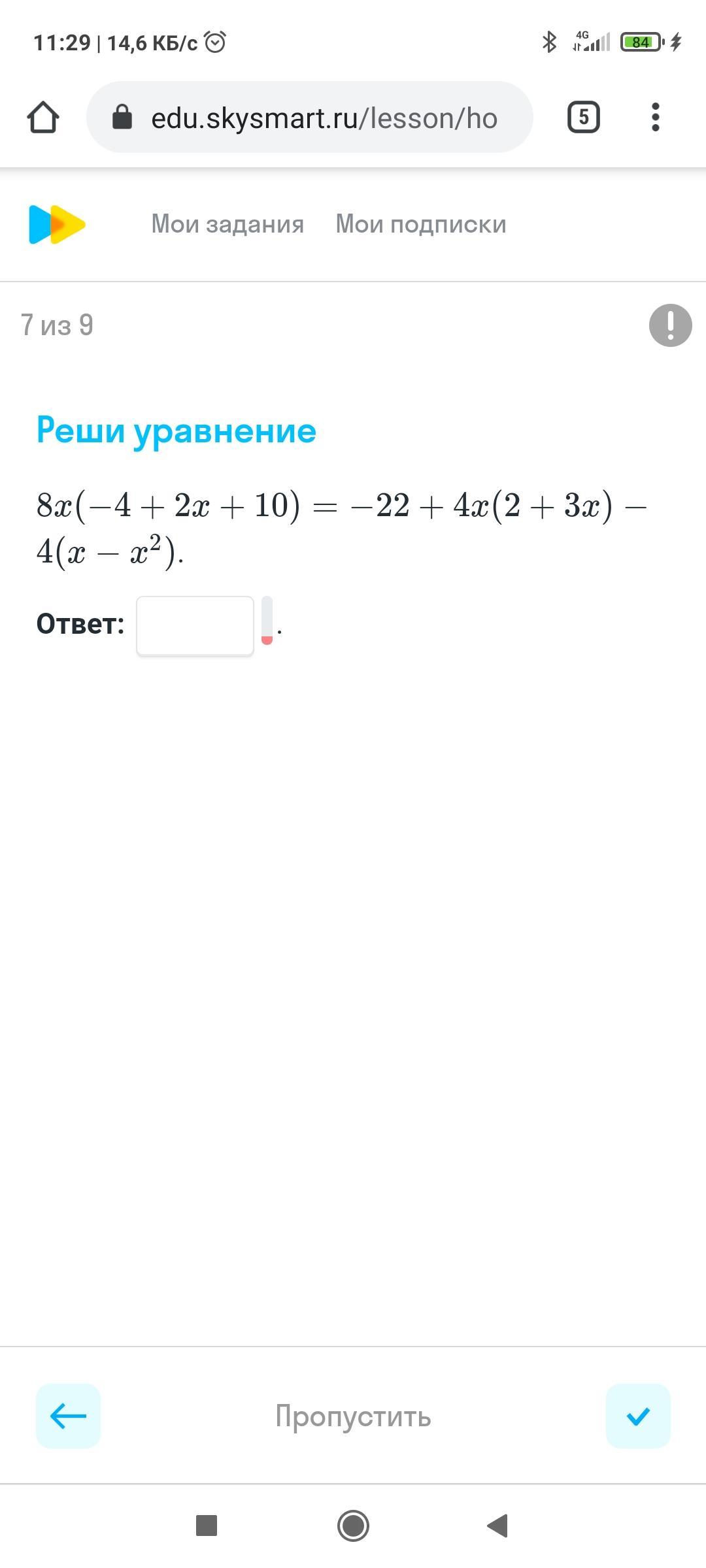
Task: Open the tab switcher showing 5 tabs
Action: click(584, 118)
